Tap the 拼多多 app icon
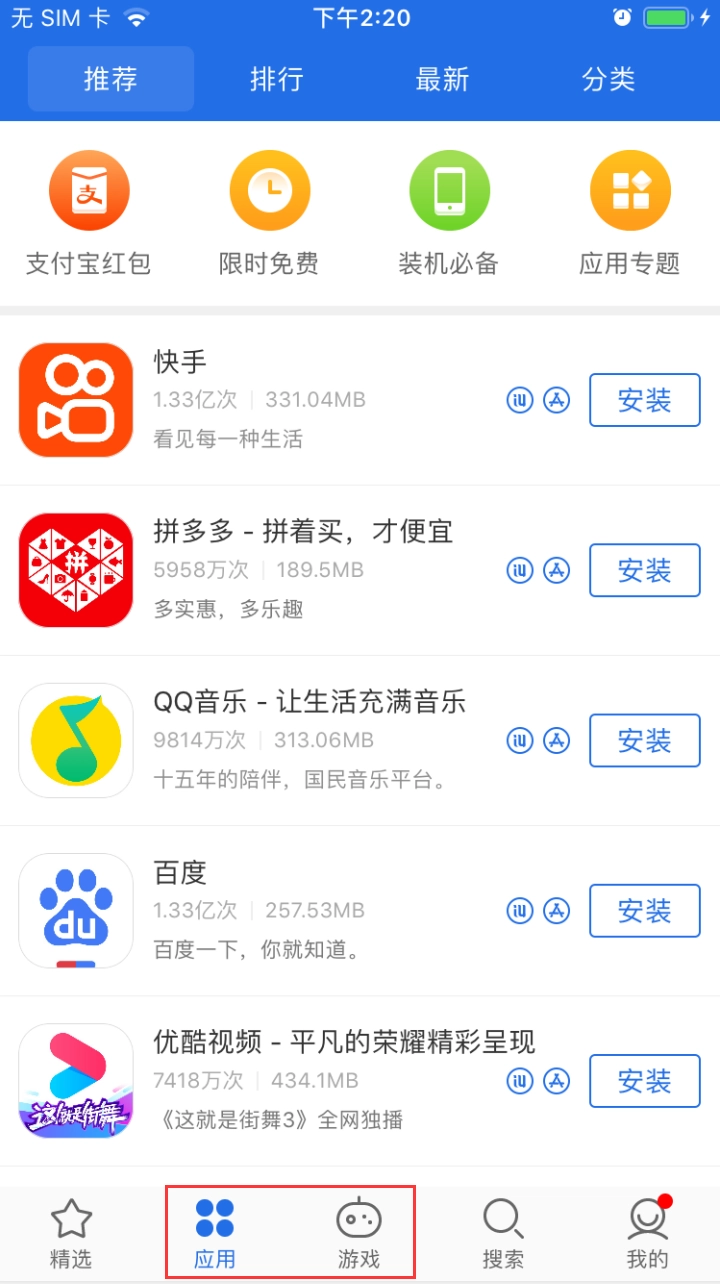This screenshot has height=1284, width=720. pos(75,570)
